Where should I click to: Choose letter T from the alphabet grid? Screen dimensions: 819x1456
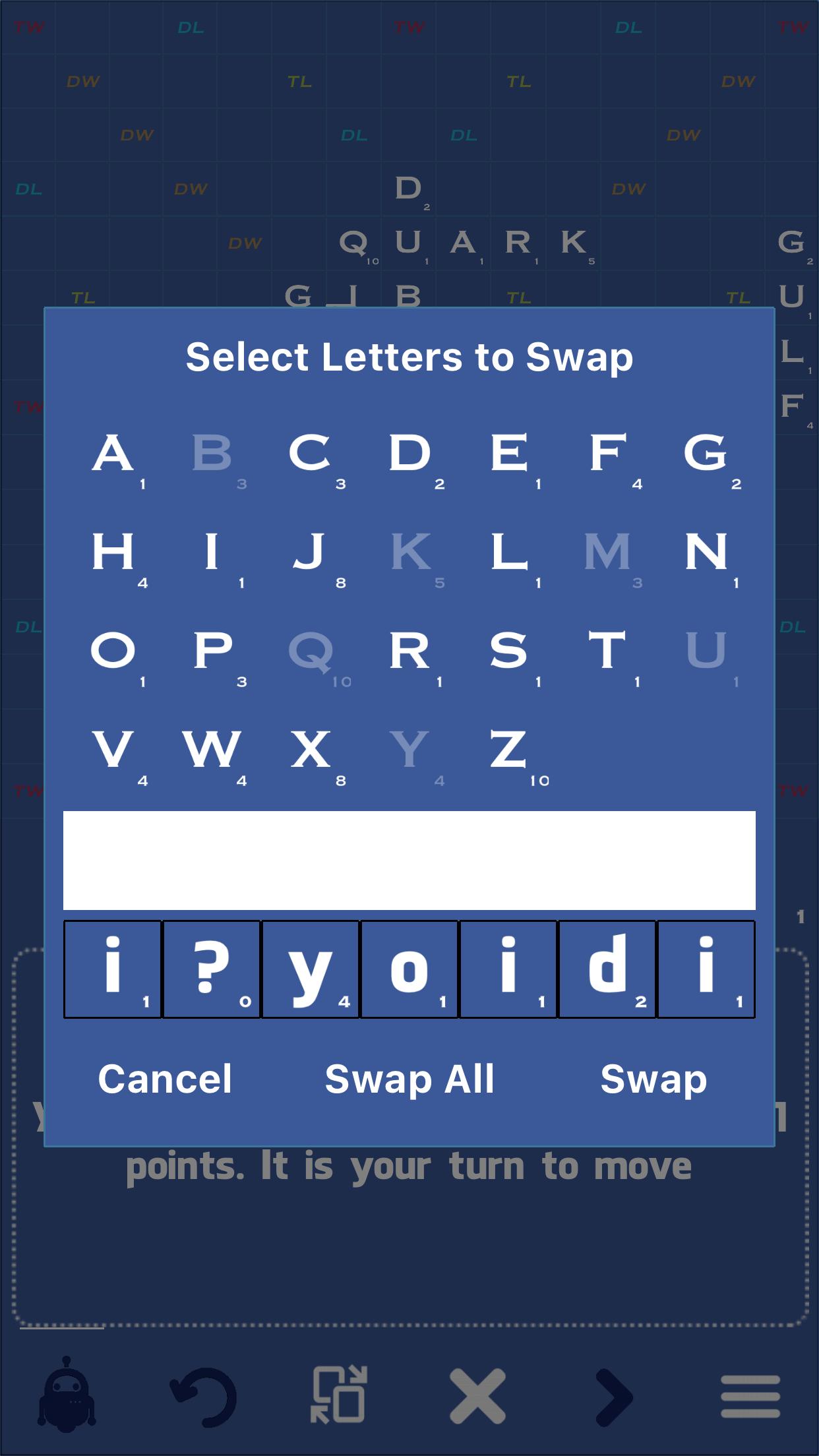tap(607, 652)
